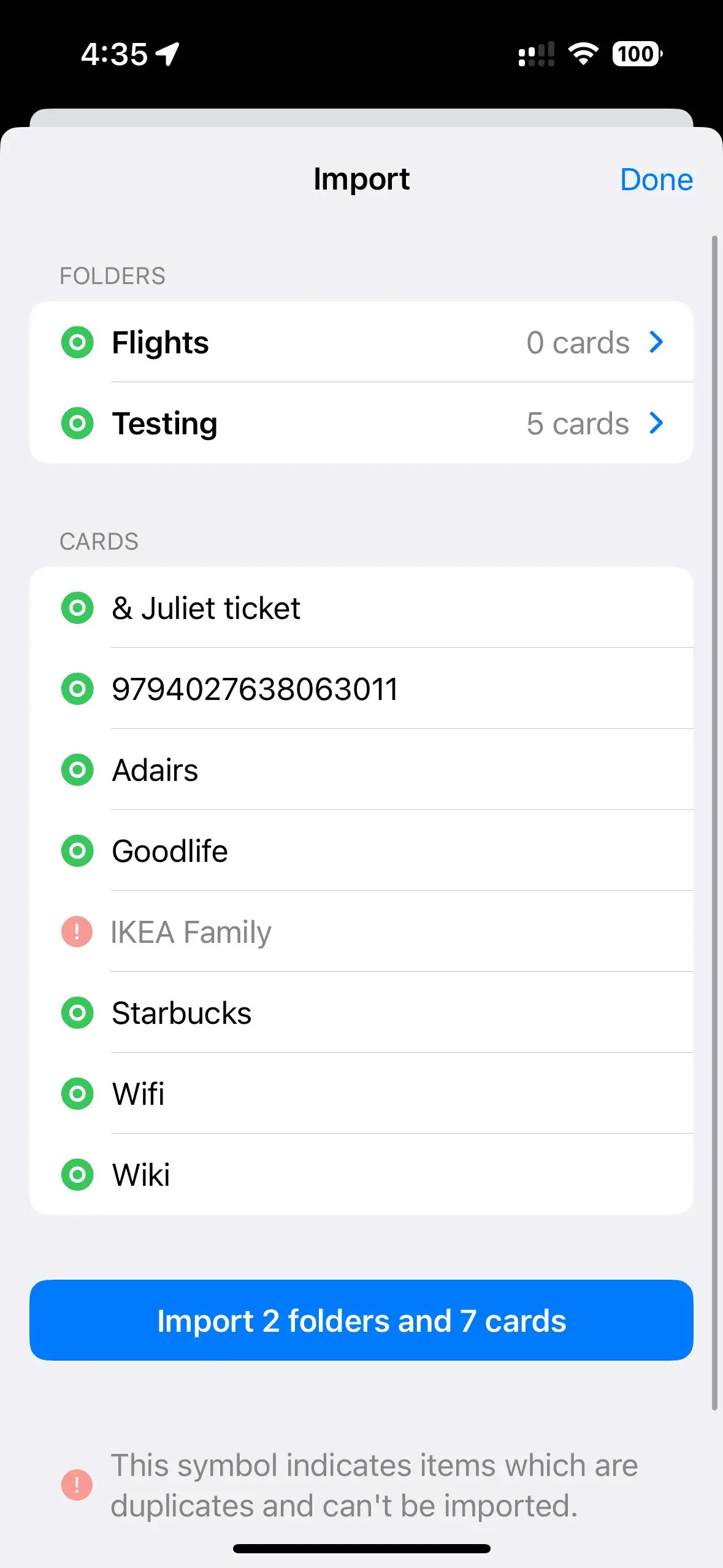Uncheck the Wiki card
723x1568 pixels.
tap(77, 1175)
